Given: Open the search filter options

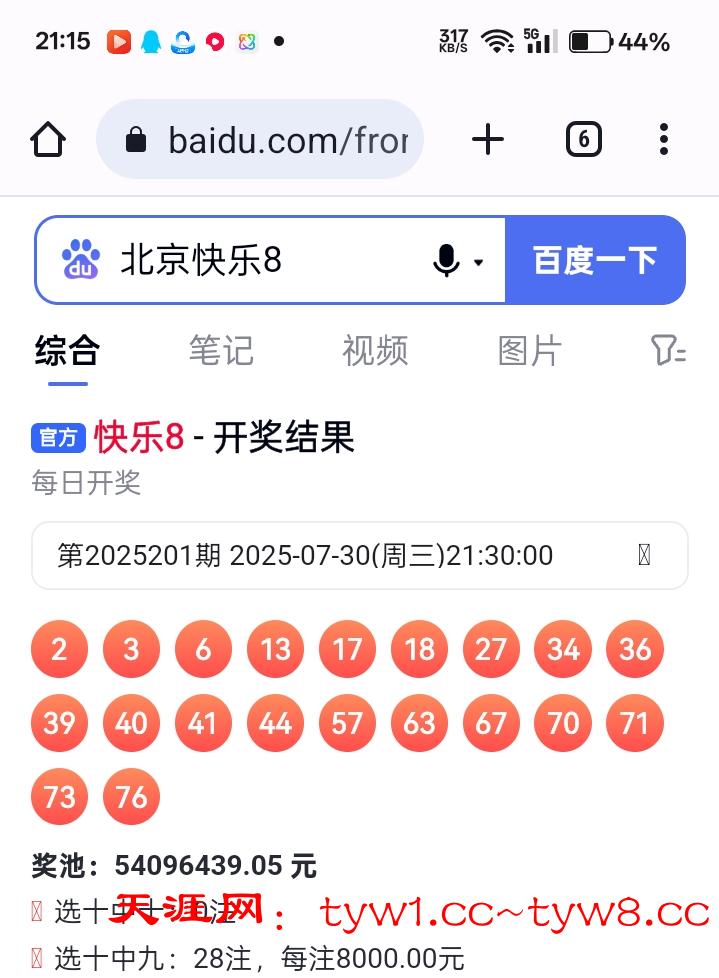Looking at the screenshot, I should click(667, 350).
